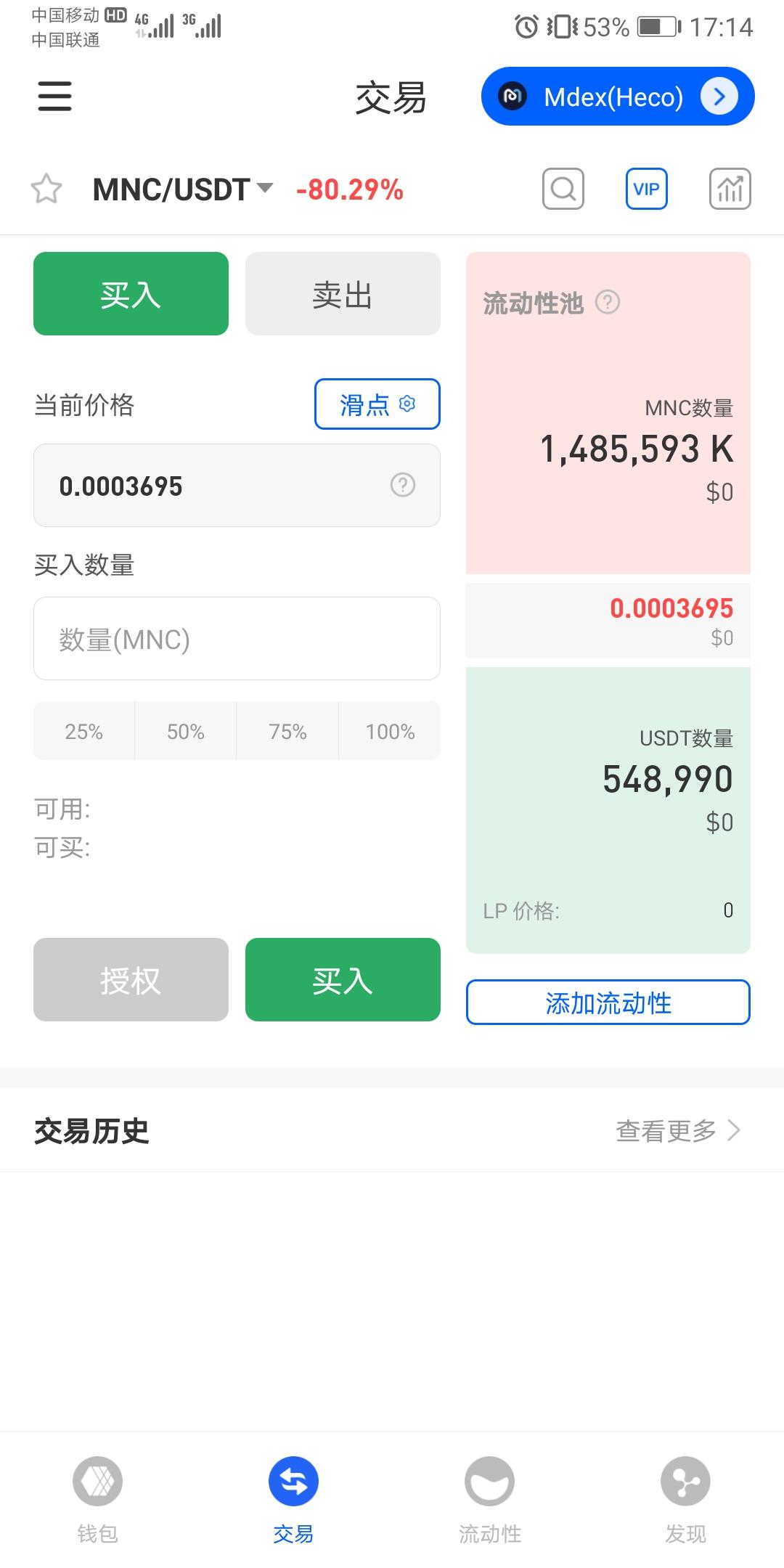This screenshot has width=784, height=1568.
Task: Click the VIP icon
Action: (x=646, y=189)
